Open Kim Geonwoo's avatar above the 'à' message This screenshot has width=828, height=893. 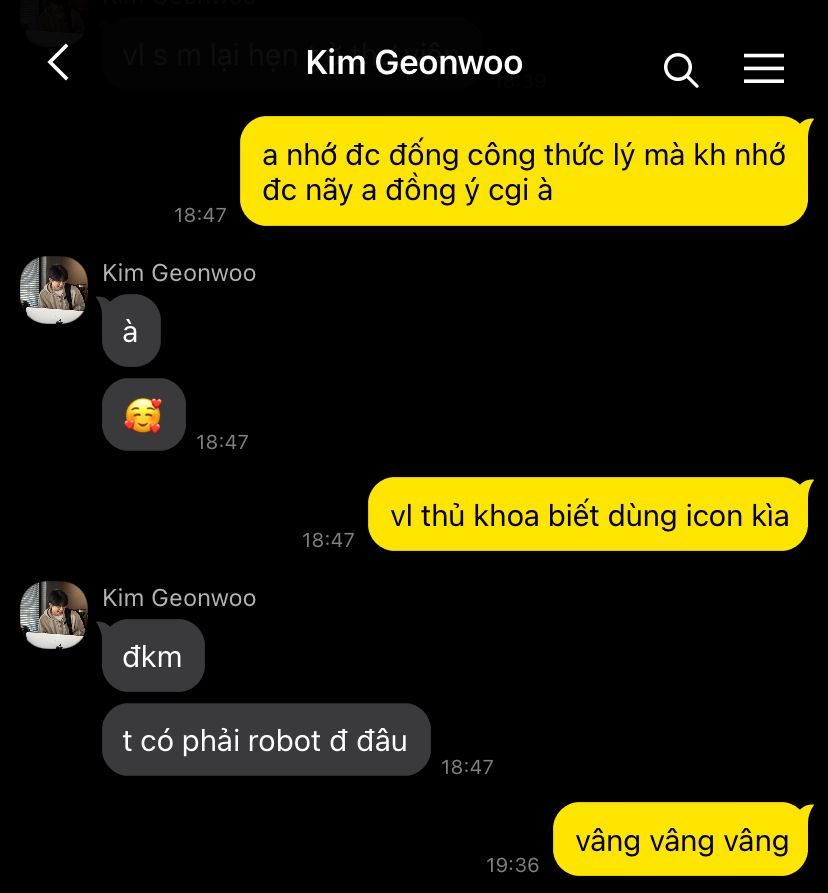(54, 290)
